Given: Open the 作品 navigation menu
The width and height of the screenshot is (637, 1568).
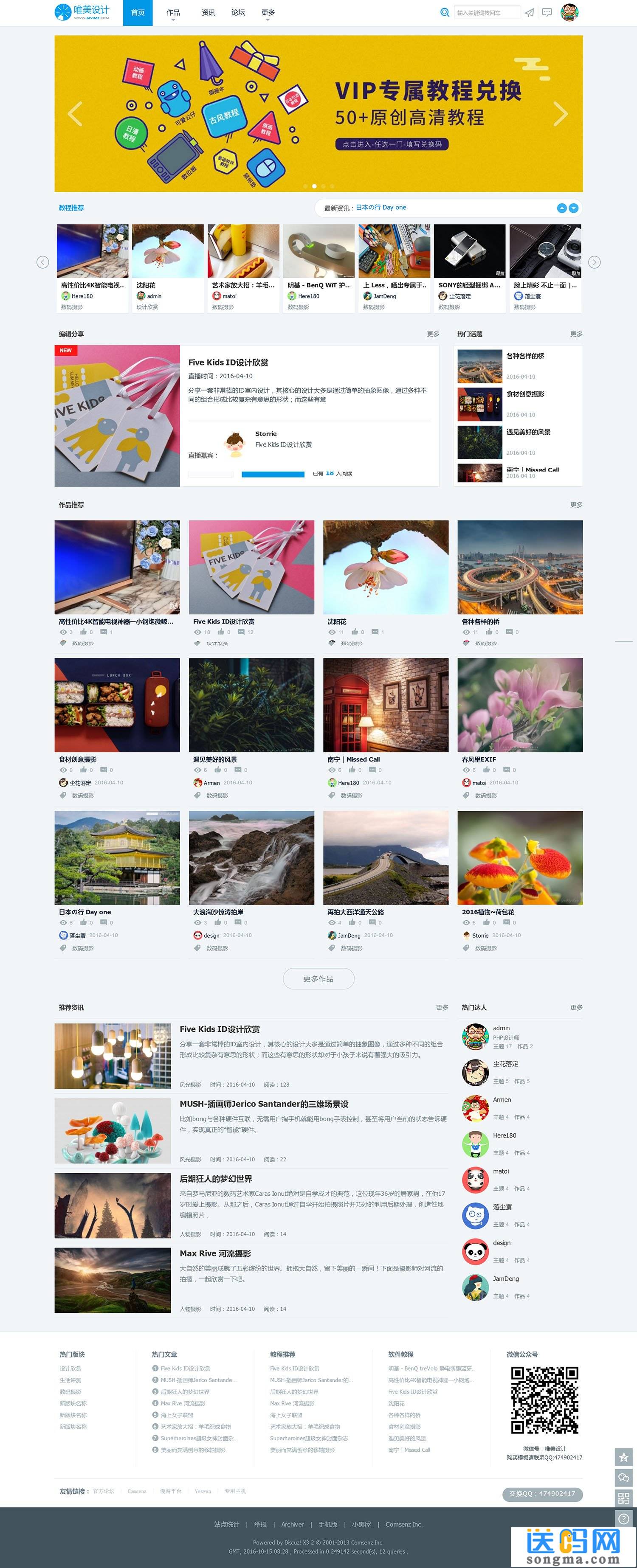Looking at the screenshot, I should pyautogui.click(x=173, y=12).
